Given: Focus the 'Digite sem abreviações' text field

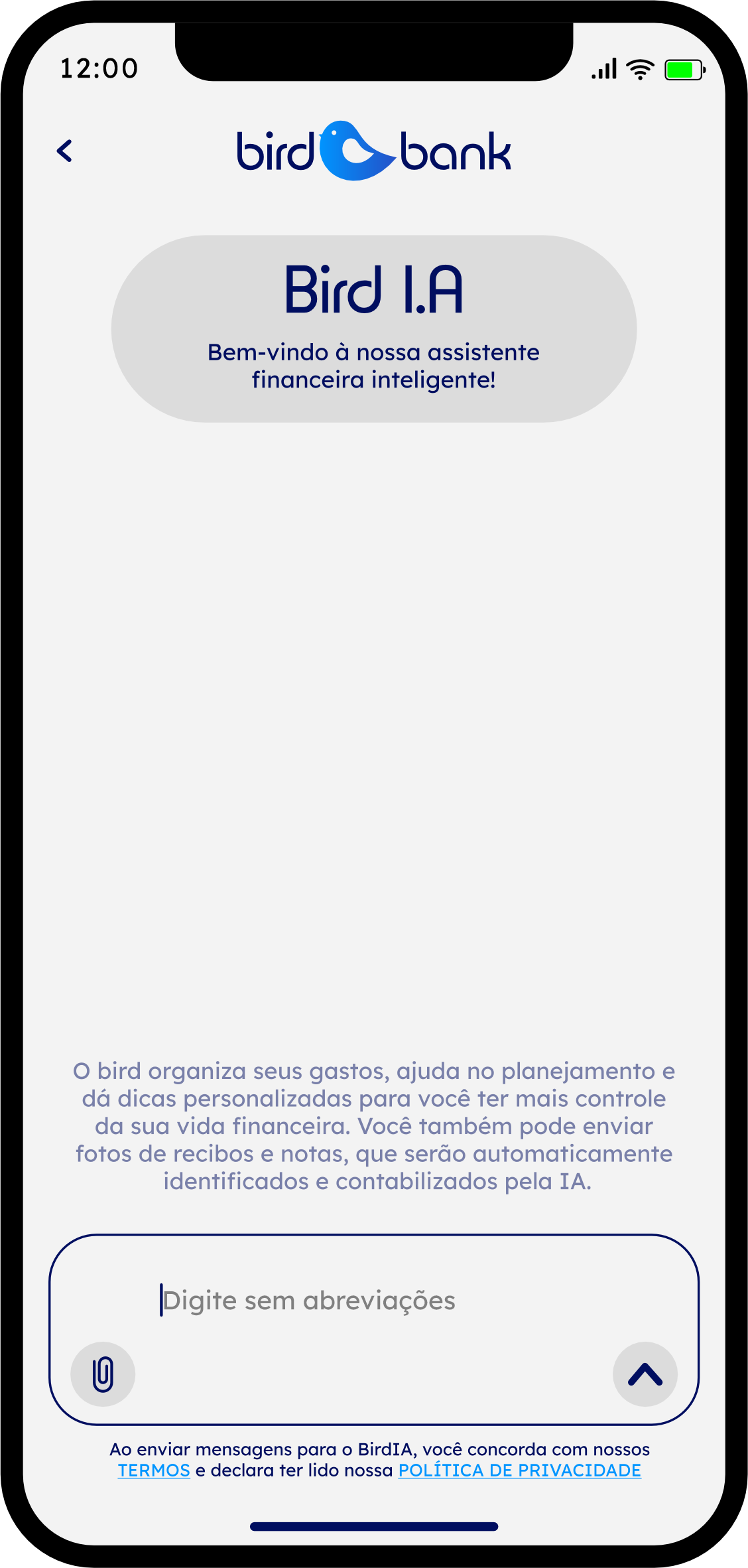Looking at the screenshot, I should click(374, 1329).
